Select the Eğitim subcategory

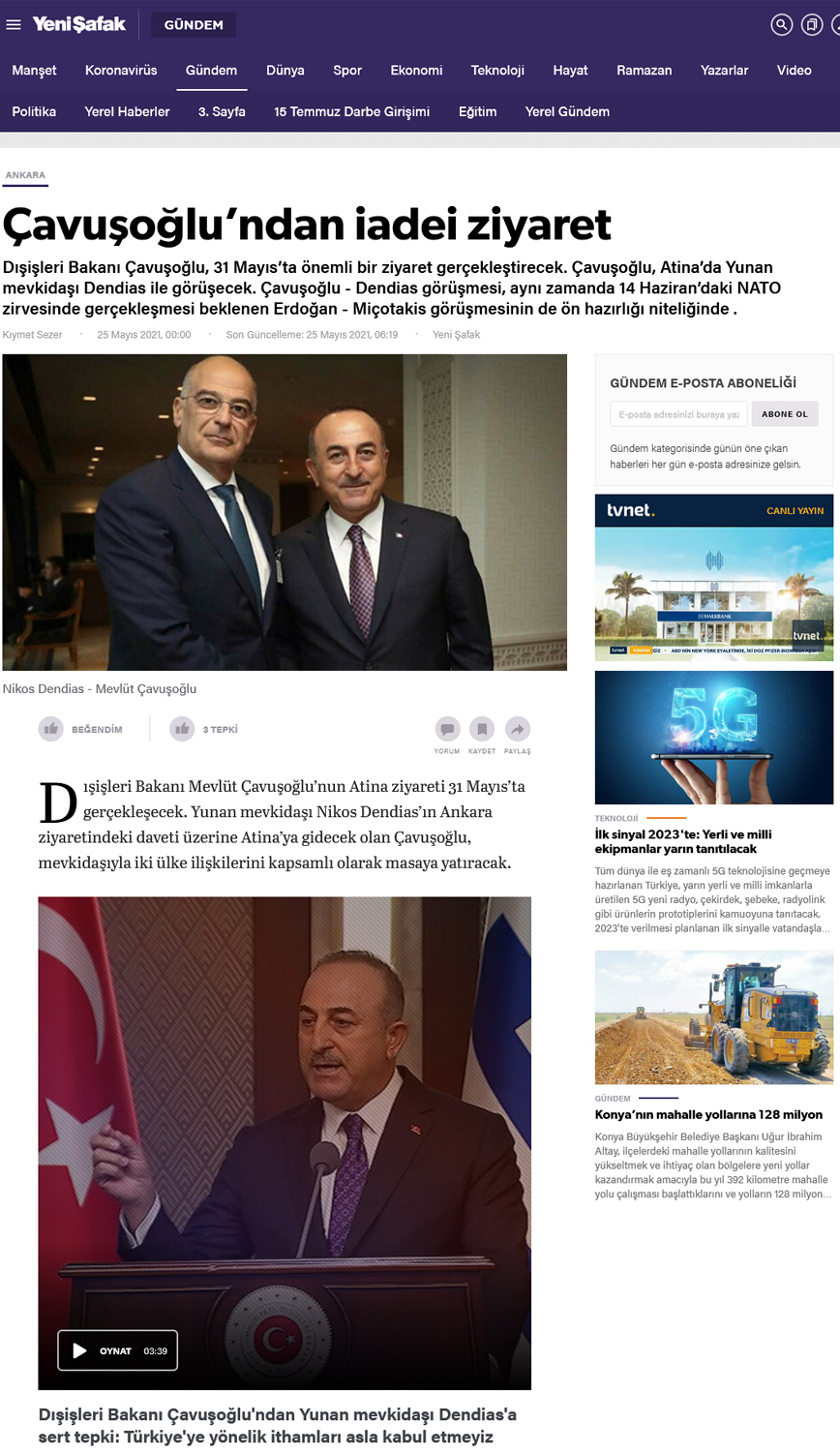(477, 112)
